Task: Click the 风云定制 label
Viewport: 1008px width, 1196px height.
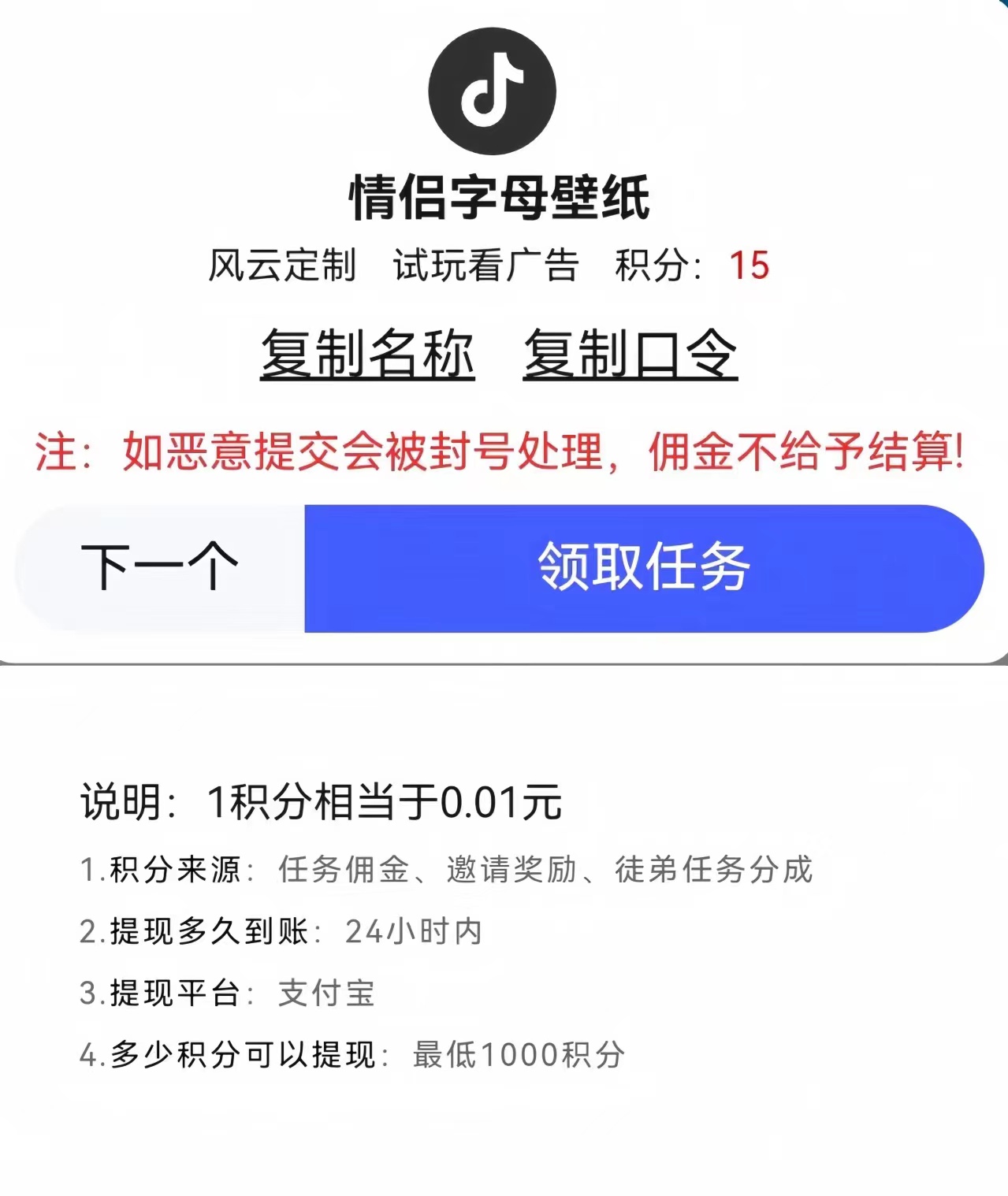Action: [284, 266]
